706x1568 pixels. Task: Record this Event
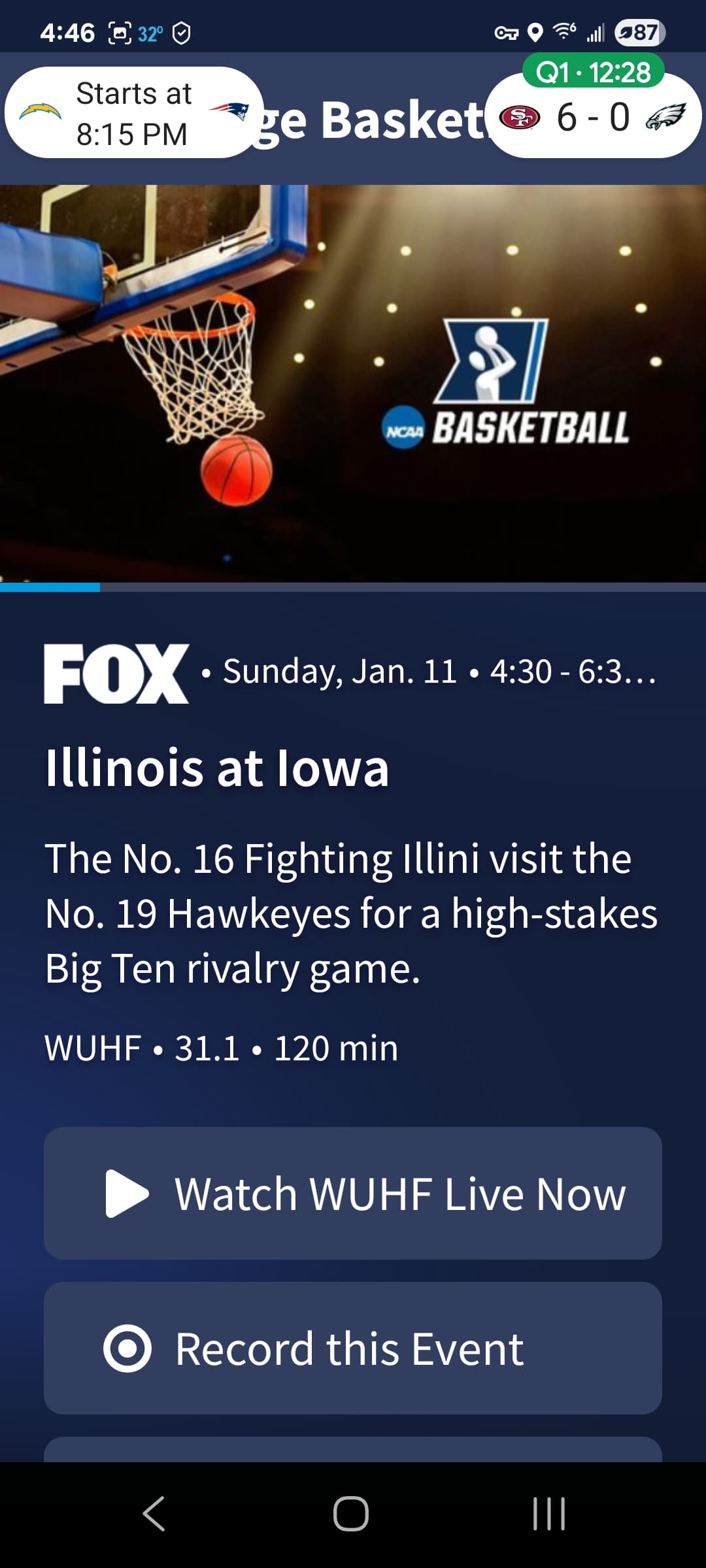353,1348
